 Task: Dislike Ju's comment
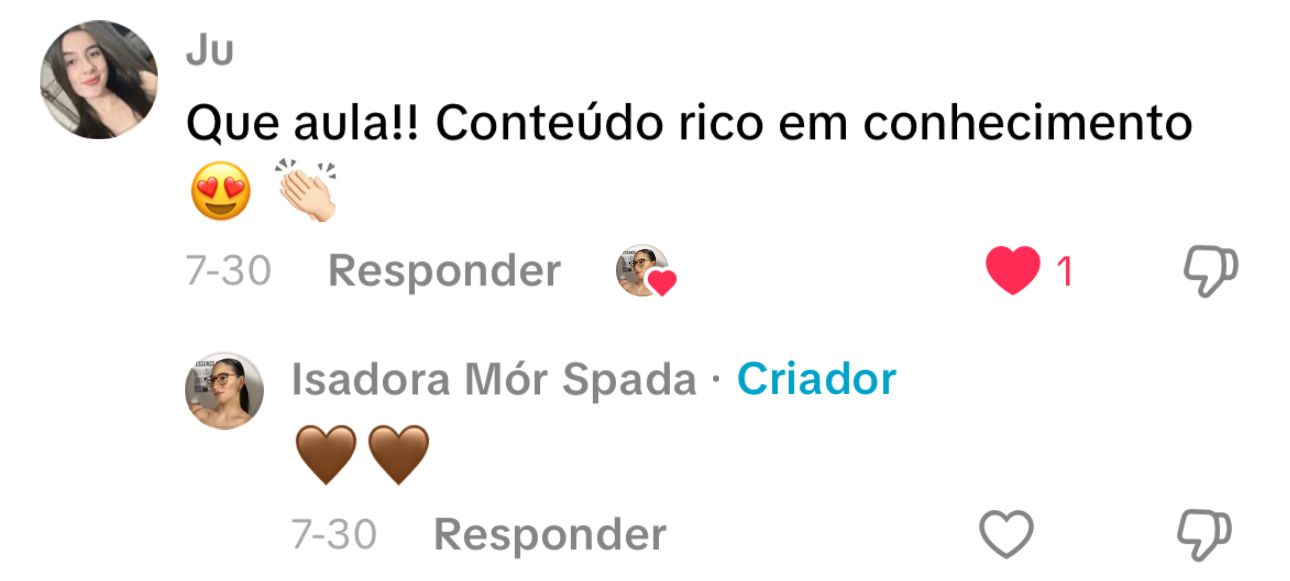point(1210,271)
